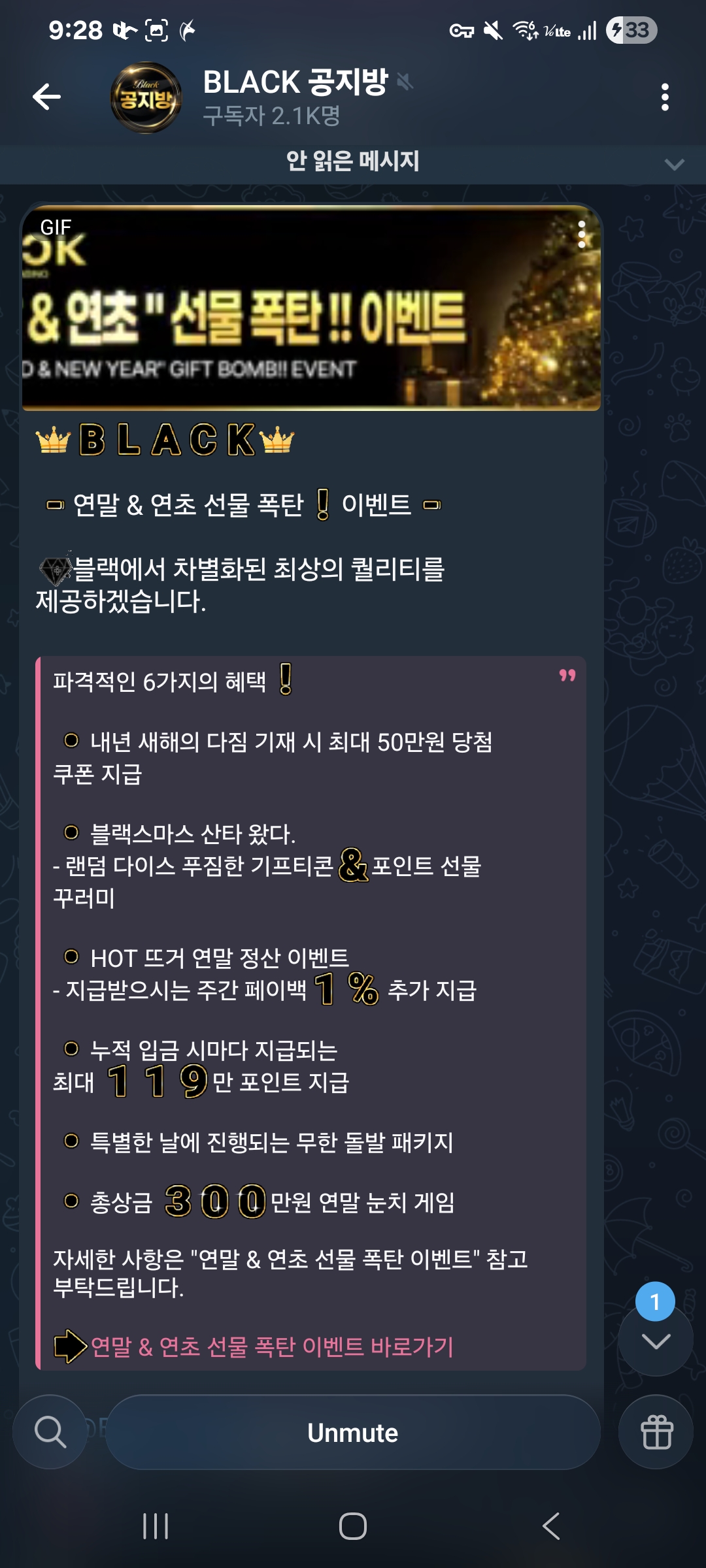Jump to latest unread message
The image size is (706, 1568).
[x=655, y=1341]
